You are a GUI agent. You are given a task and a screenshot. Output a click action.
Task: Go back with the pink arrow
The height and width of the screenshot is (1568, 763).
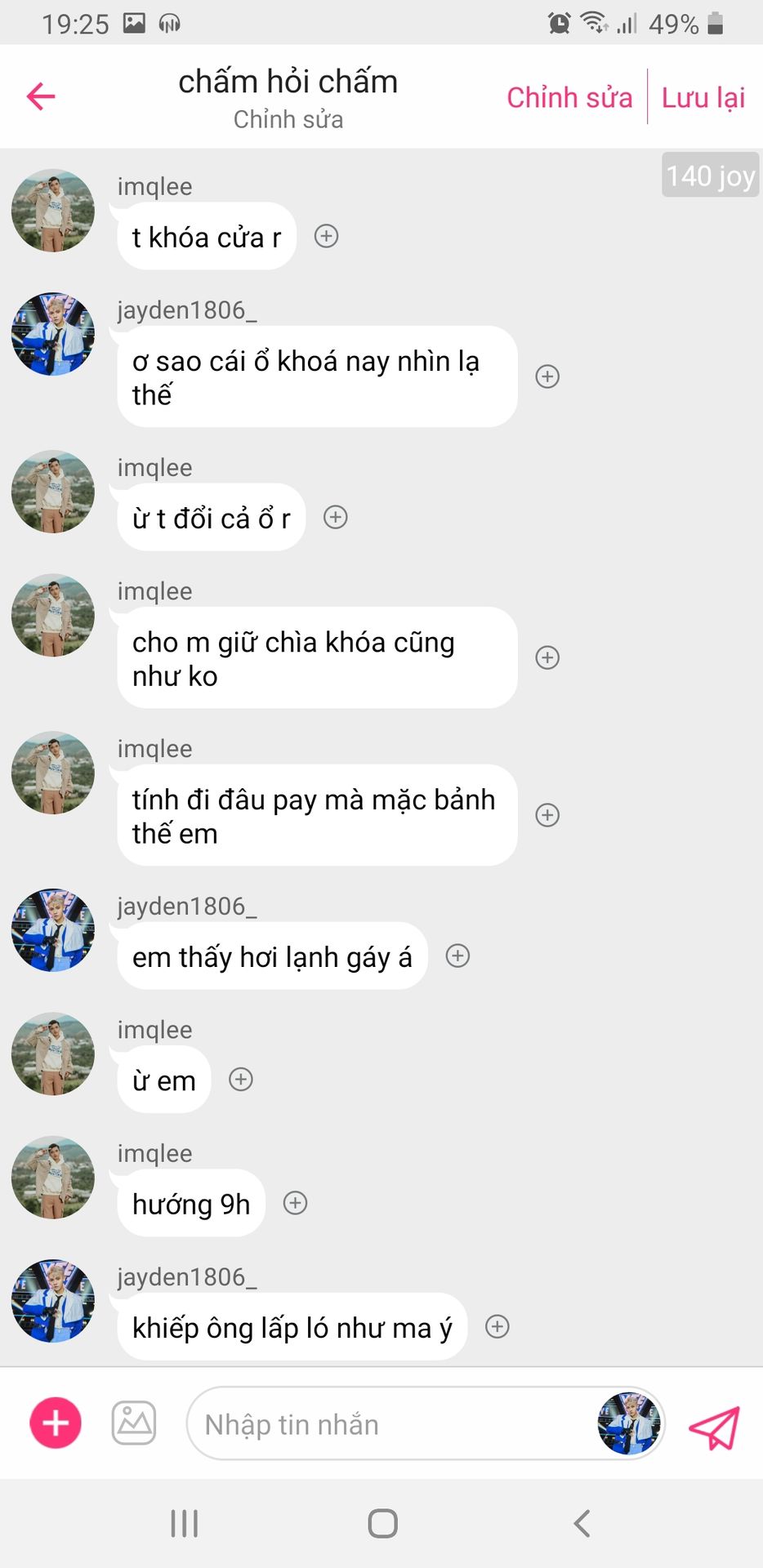(41, 96)
